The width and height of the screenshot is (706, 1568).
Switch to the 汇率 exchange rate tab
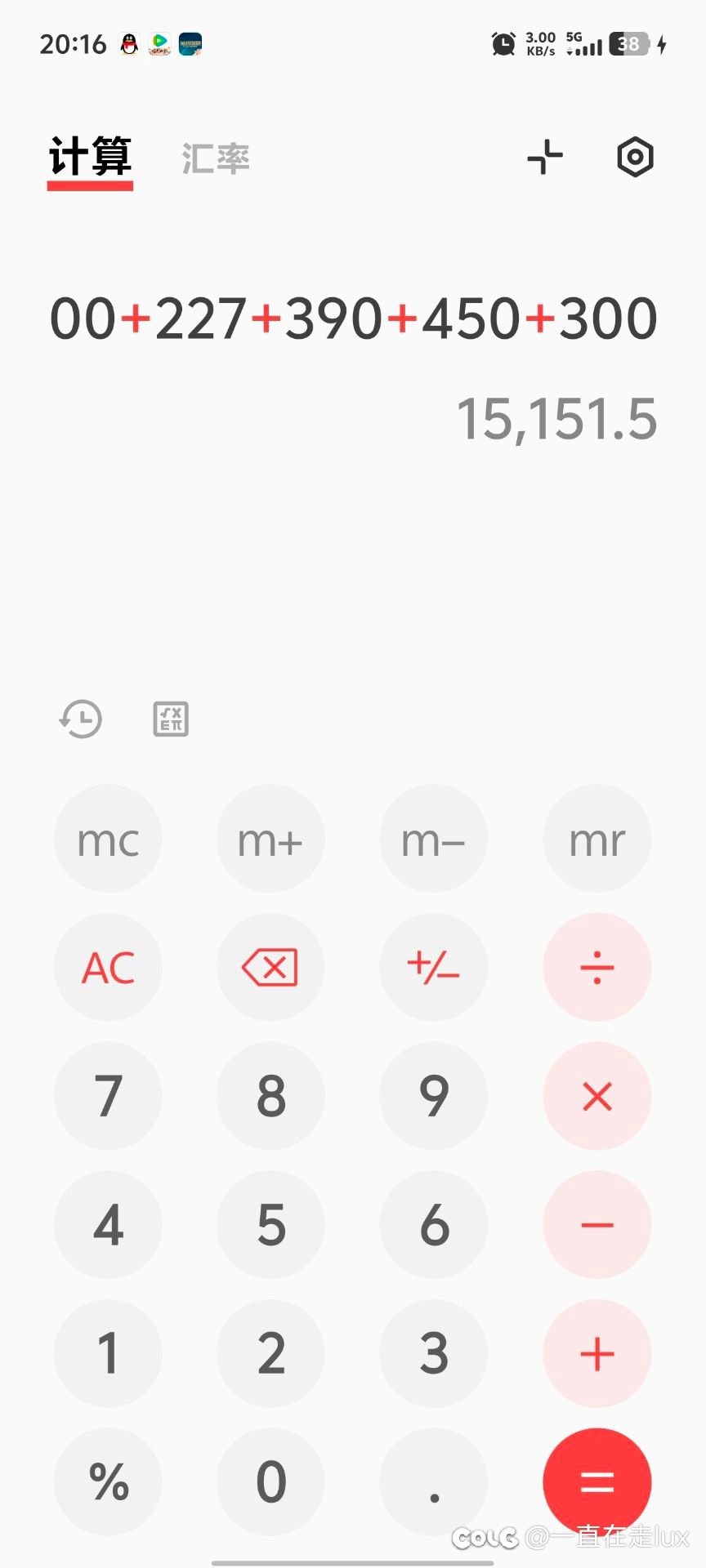(x=216, y=158)
